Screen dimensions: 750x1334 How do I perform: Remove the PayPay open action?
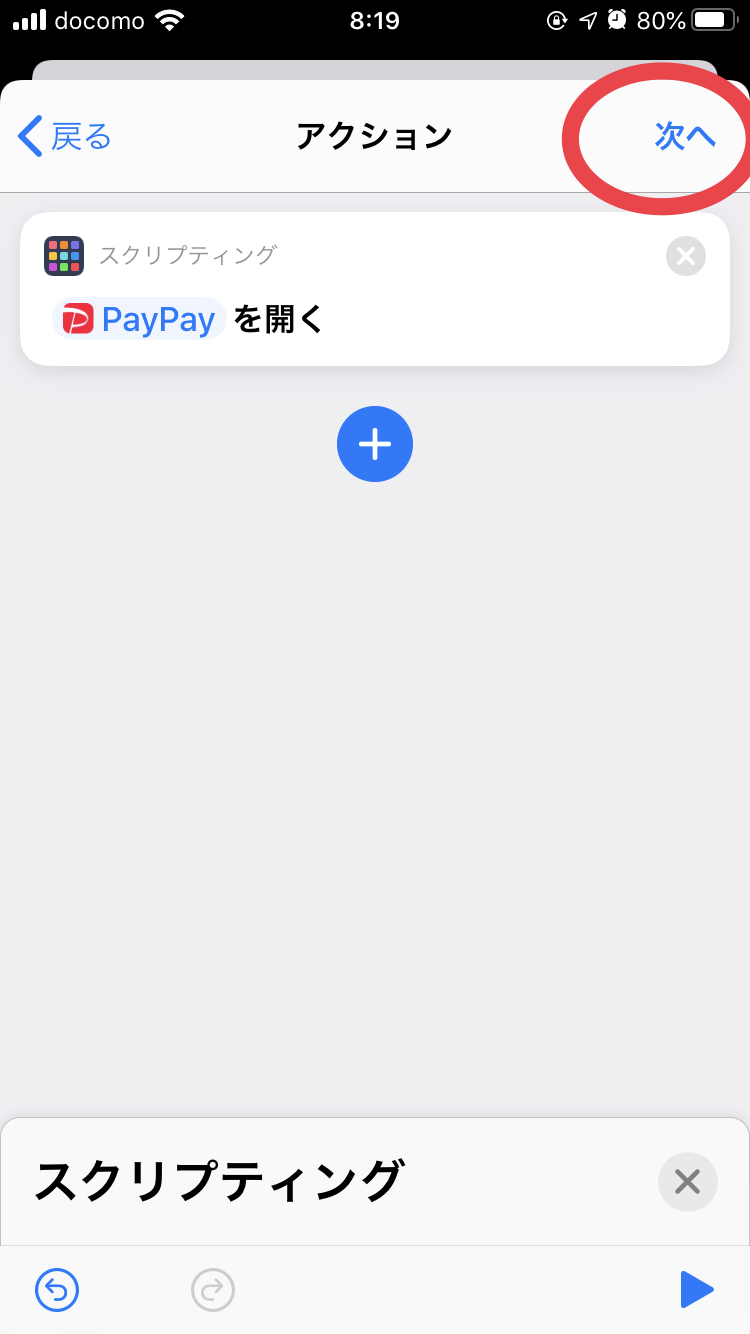pos(686,256)
